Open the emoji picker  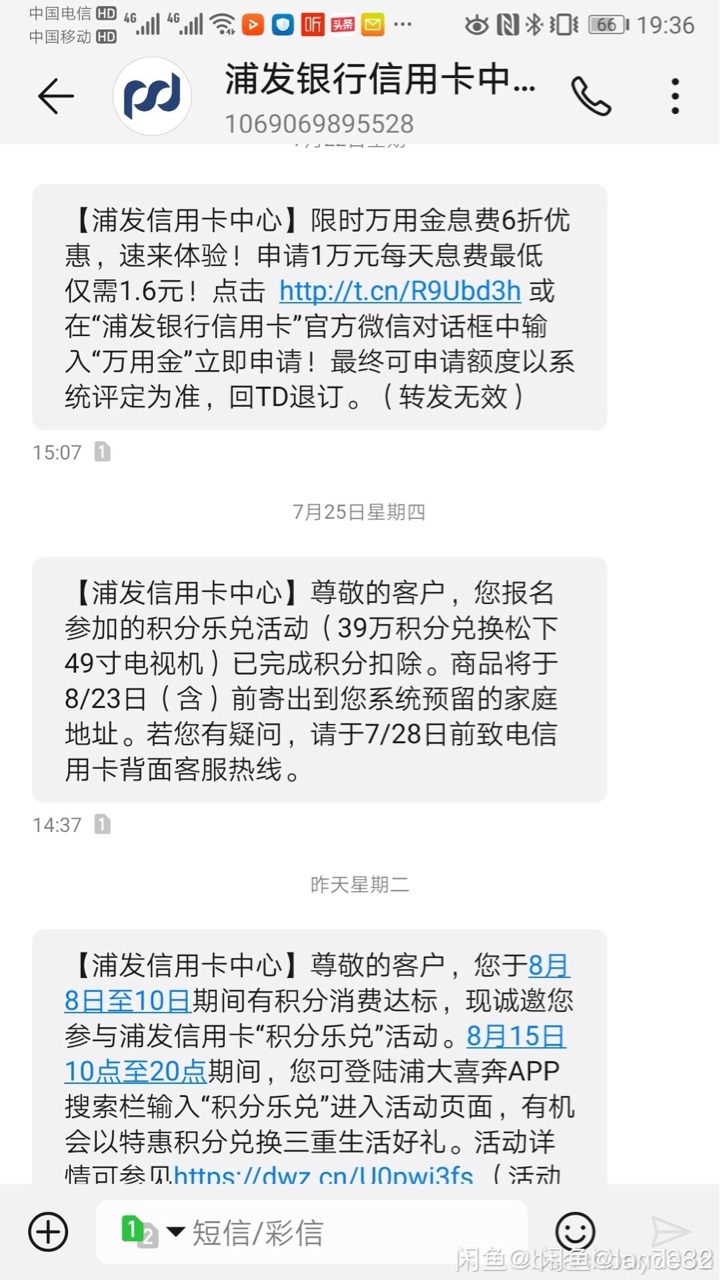pos(575,1232)
